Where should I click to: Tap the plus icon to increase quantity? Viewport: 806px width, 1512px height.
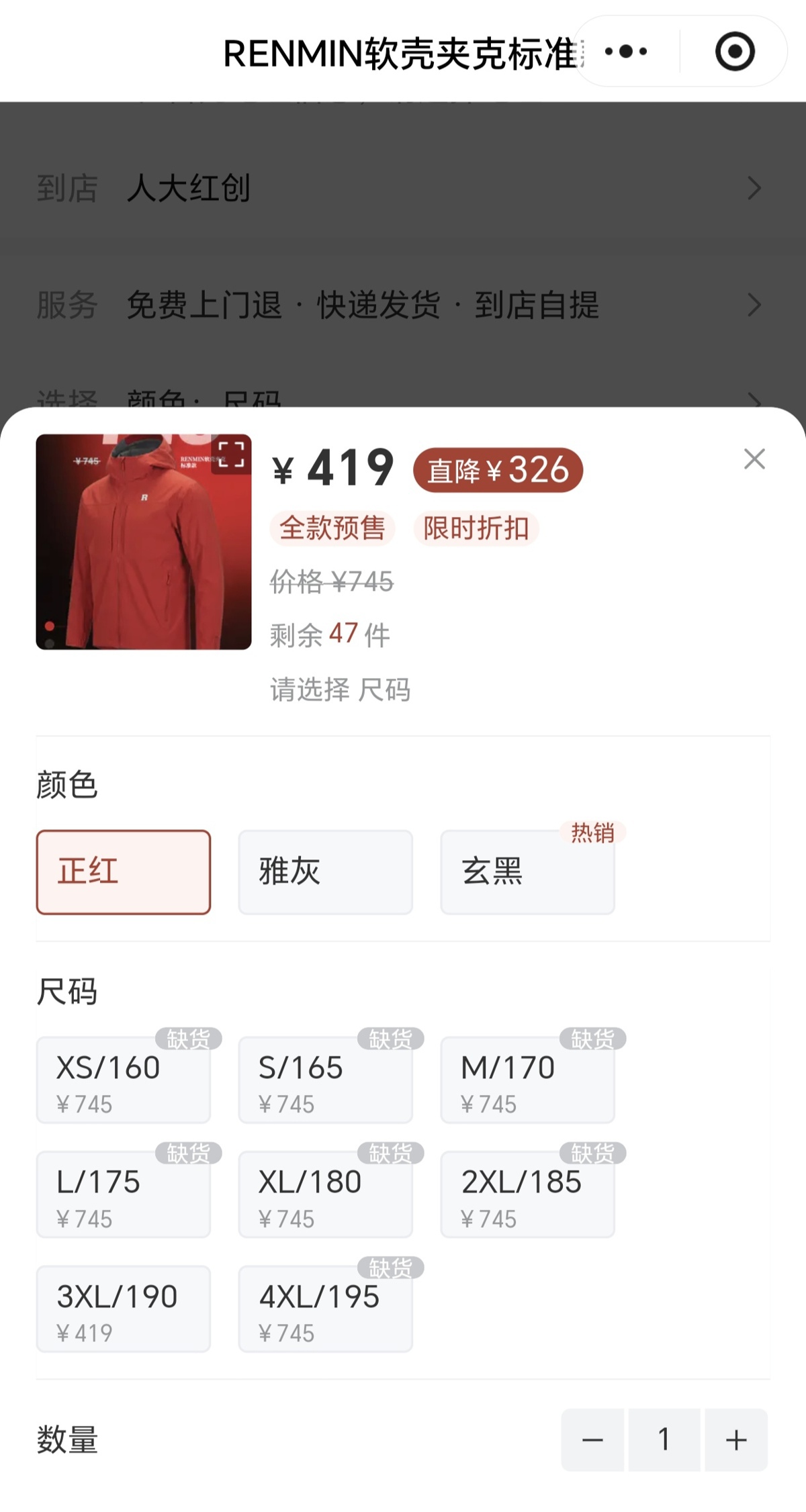tap(736, 1439)
